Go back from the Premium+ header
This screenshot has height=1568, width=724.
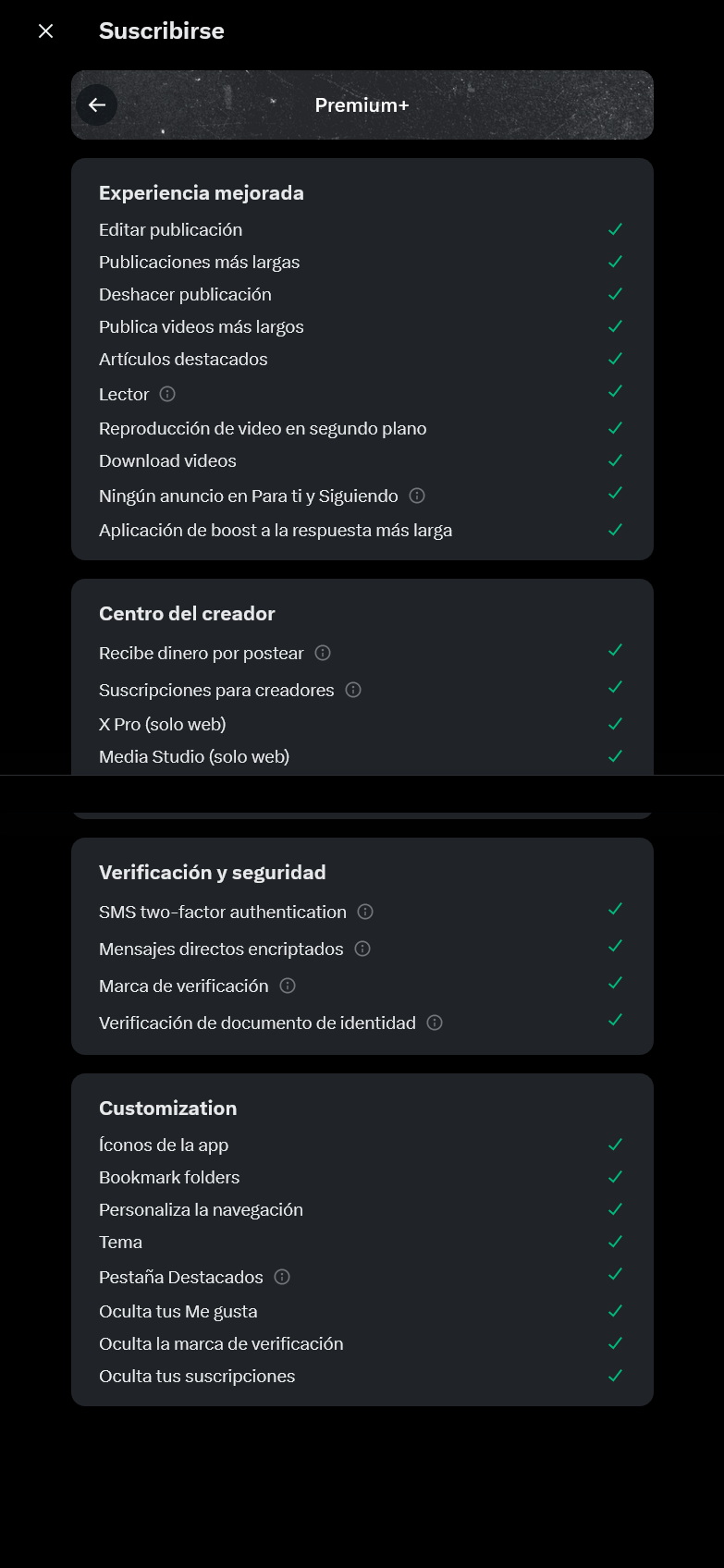(97, 105)
